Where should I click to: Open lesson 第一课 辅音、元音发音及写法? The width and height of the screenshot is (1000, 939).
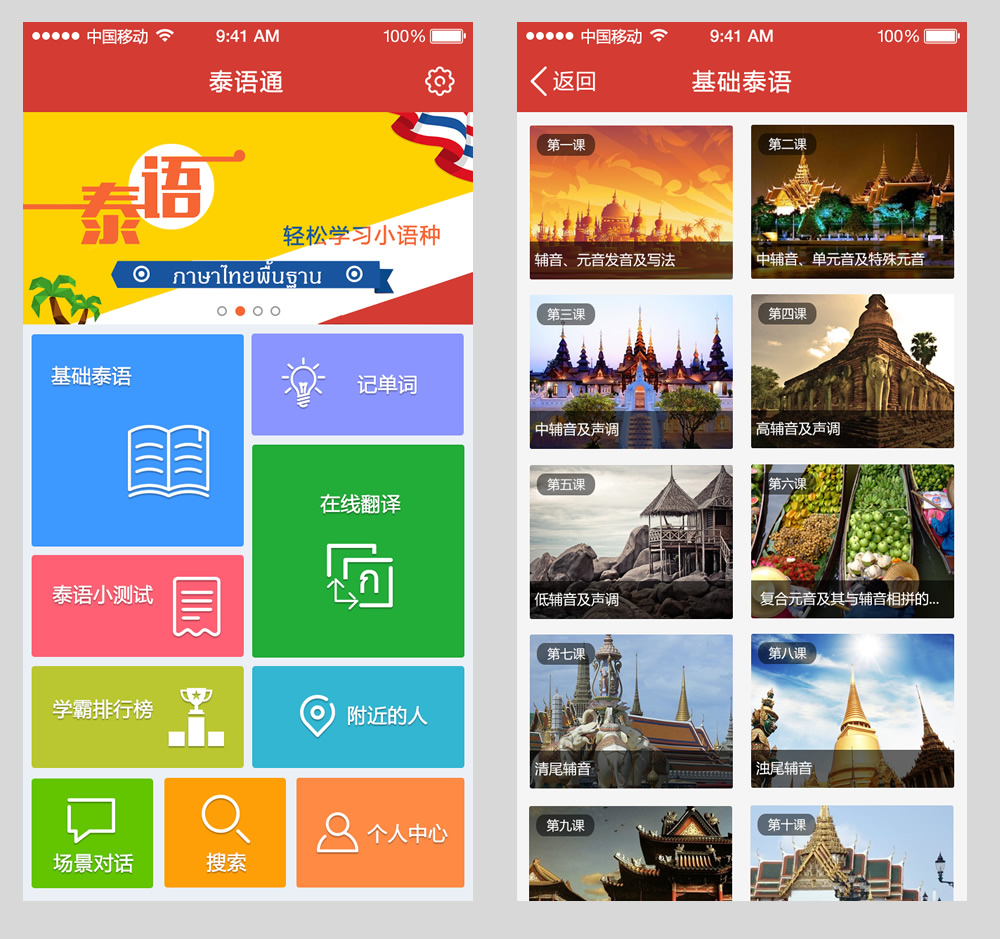(x=631, y=202)
